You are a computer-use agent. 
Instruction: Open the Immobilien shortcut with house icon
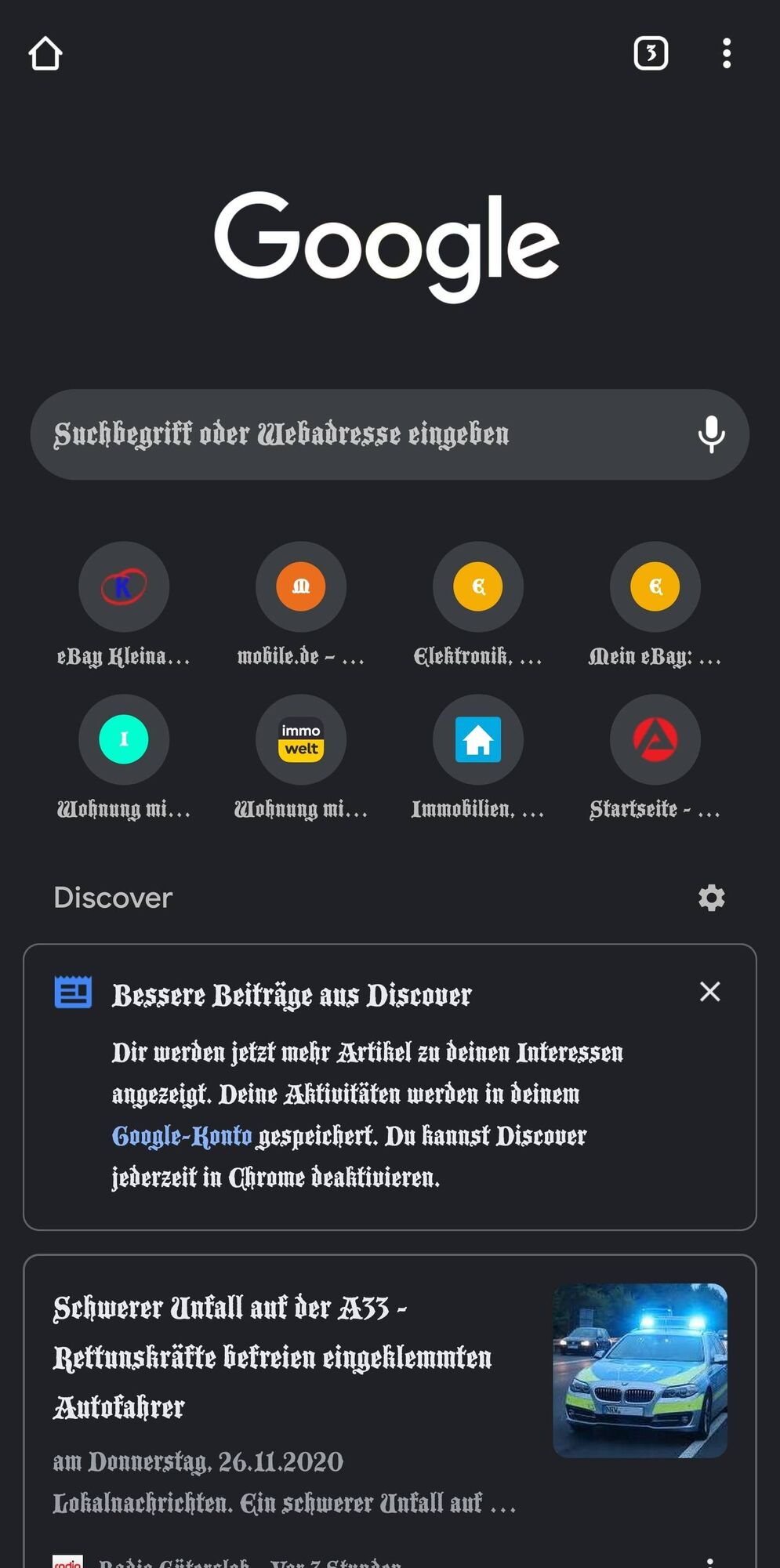click(478, 739)
